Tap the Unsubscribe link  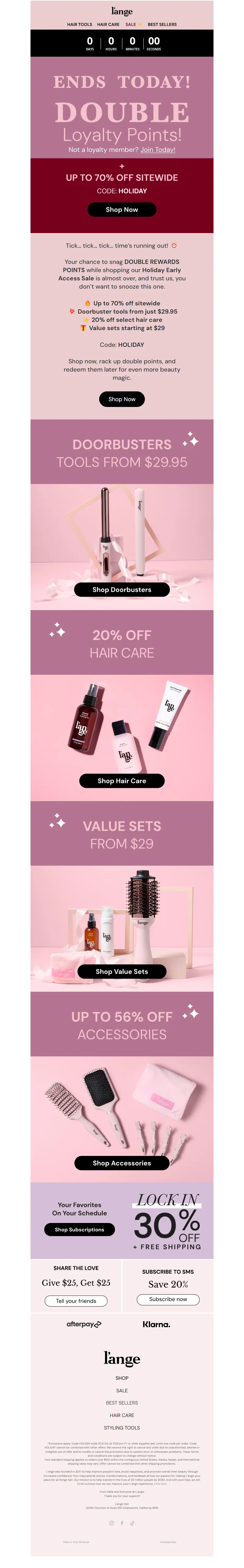click(168, 1542)
